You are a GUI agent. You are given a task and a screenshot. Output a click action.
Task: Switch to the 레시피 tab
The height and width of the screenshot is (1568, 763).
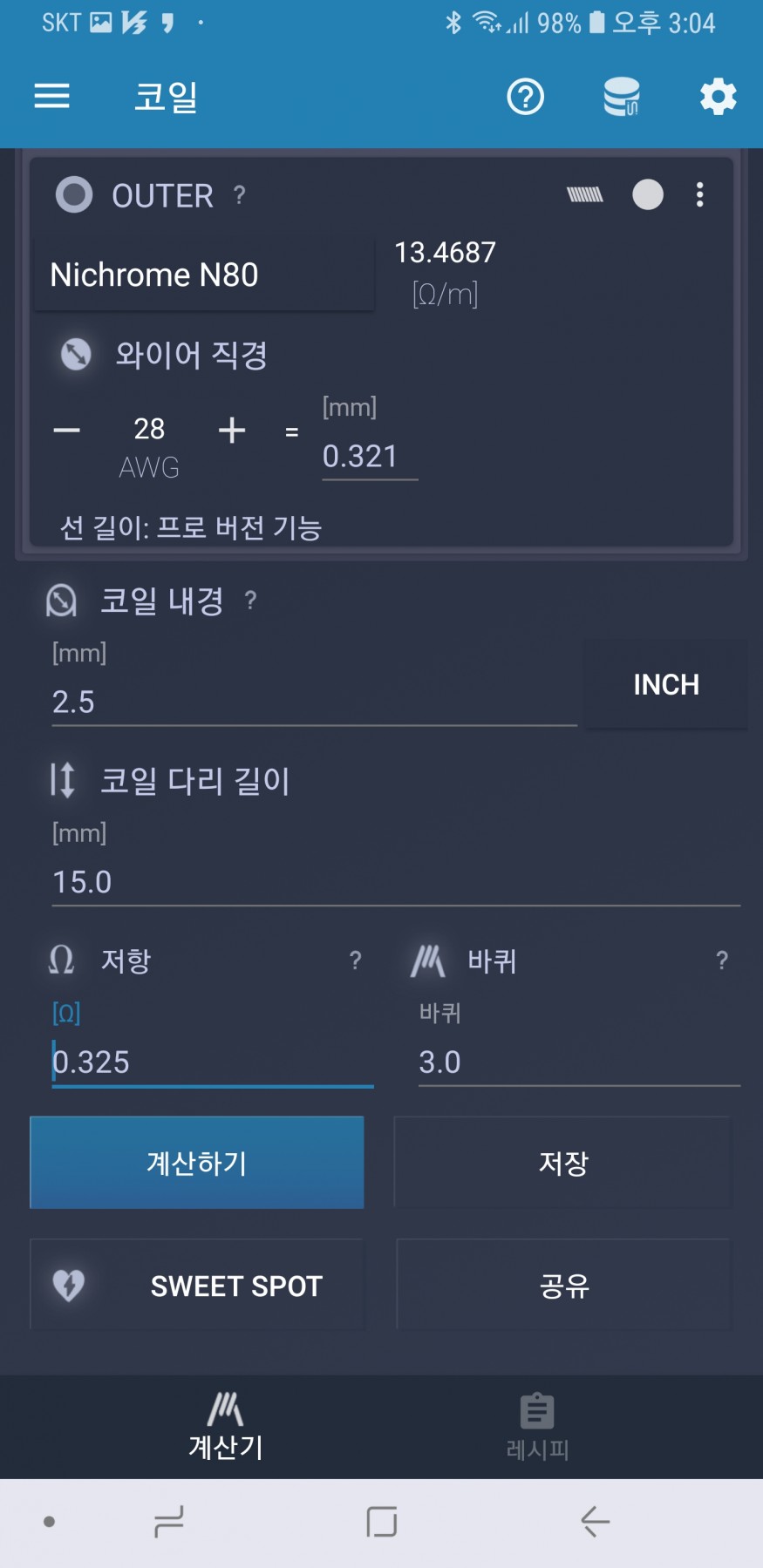click(x=537, y=1428)
